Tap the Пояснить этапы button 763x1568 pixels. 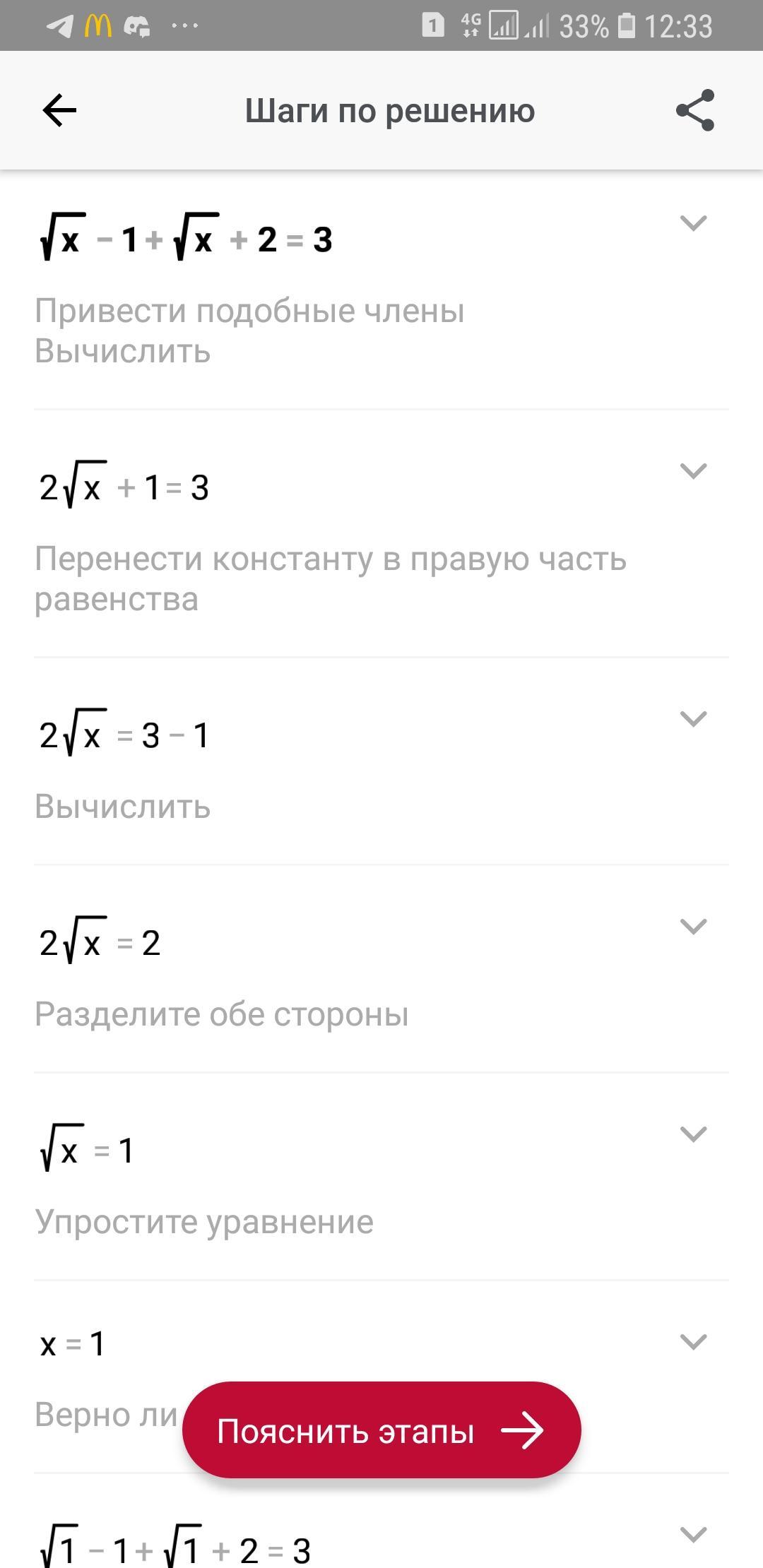click(381, 1431)
